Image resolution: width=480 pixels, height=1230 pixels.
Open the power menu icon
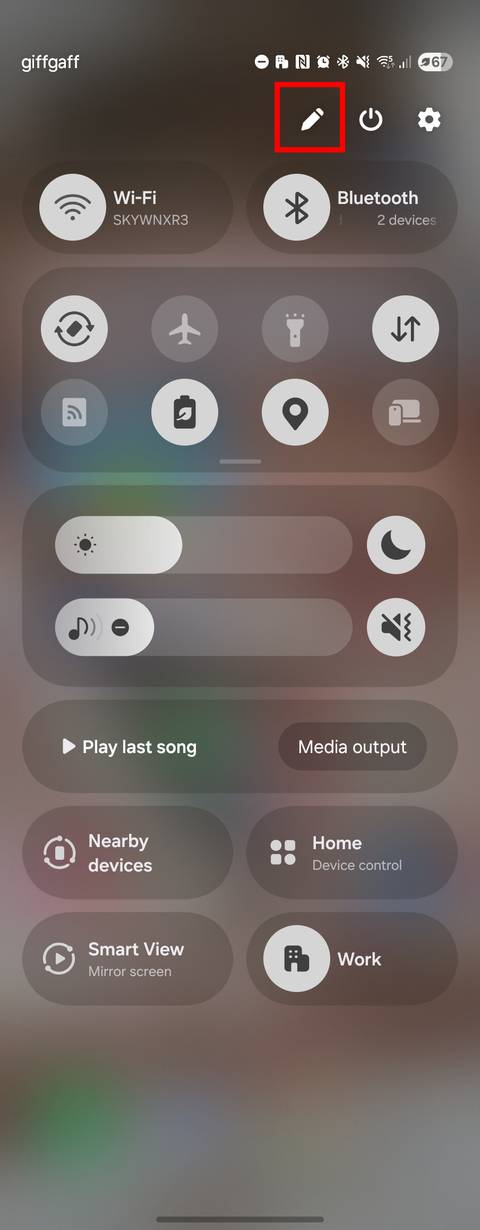tap(371, 119)
